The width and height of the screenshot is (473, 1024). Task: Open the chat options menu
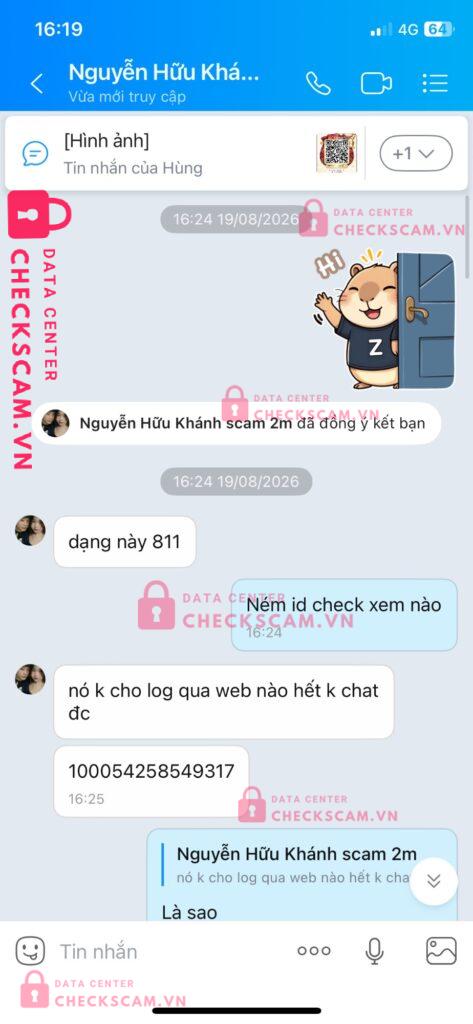click(435, 83)
